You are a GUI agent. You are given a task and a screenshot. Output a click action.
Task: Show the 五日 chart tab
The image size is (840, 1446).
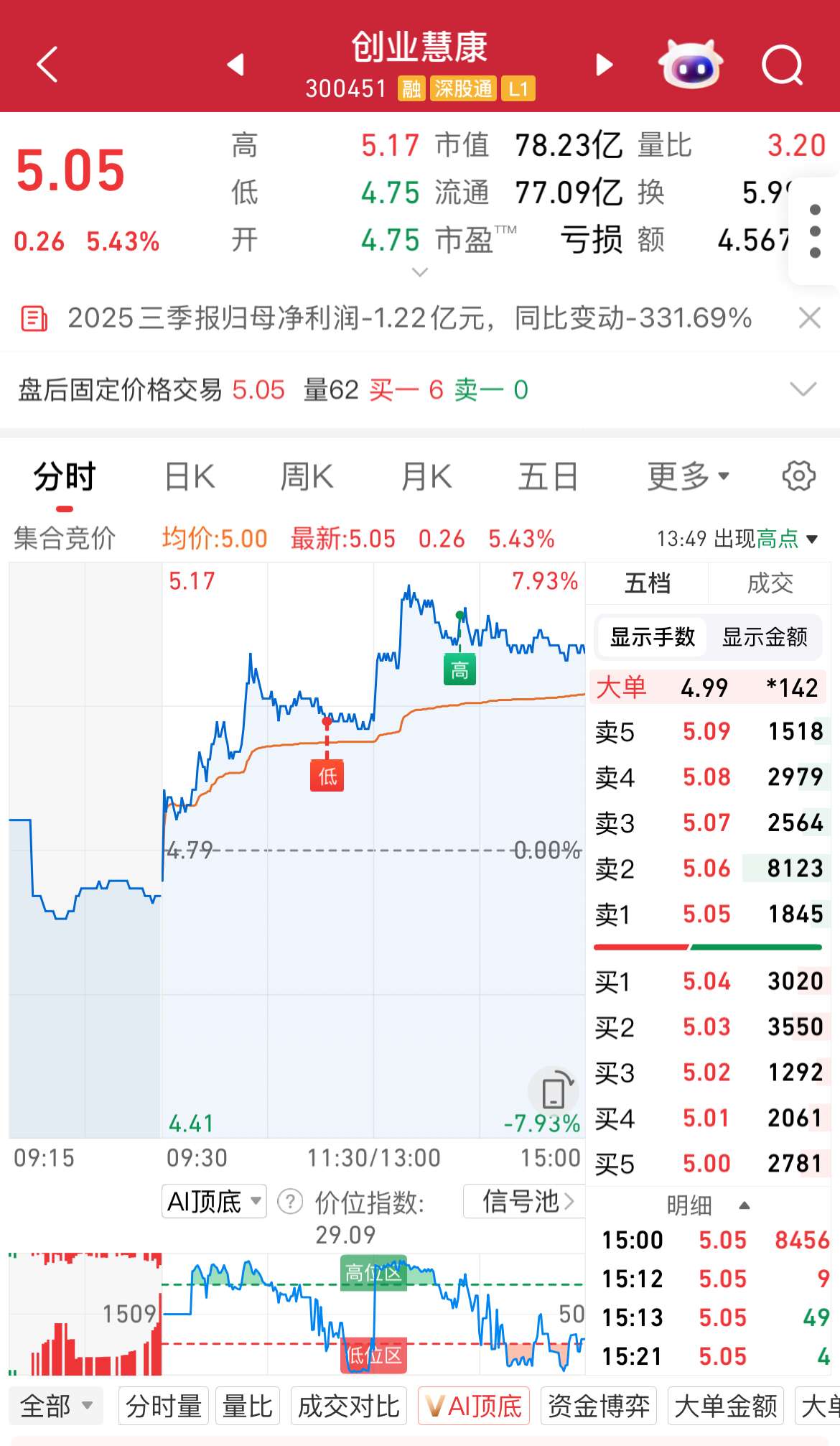[549, 476]
